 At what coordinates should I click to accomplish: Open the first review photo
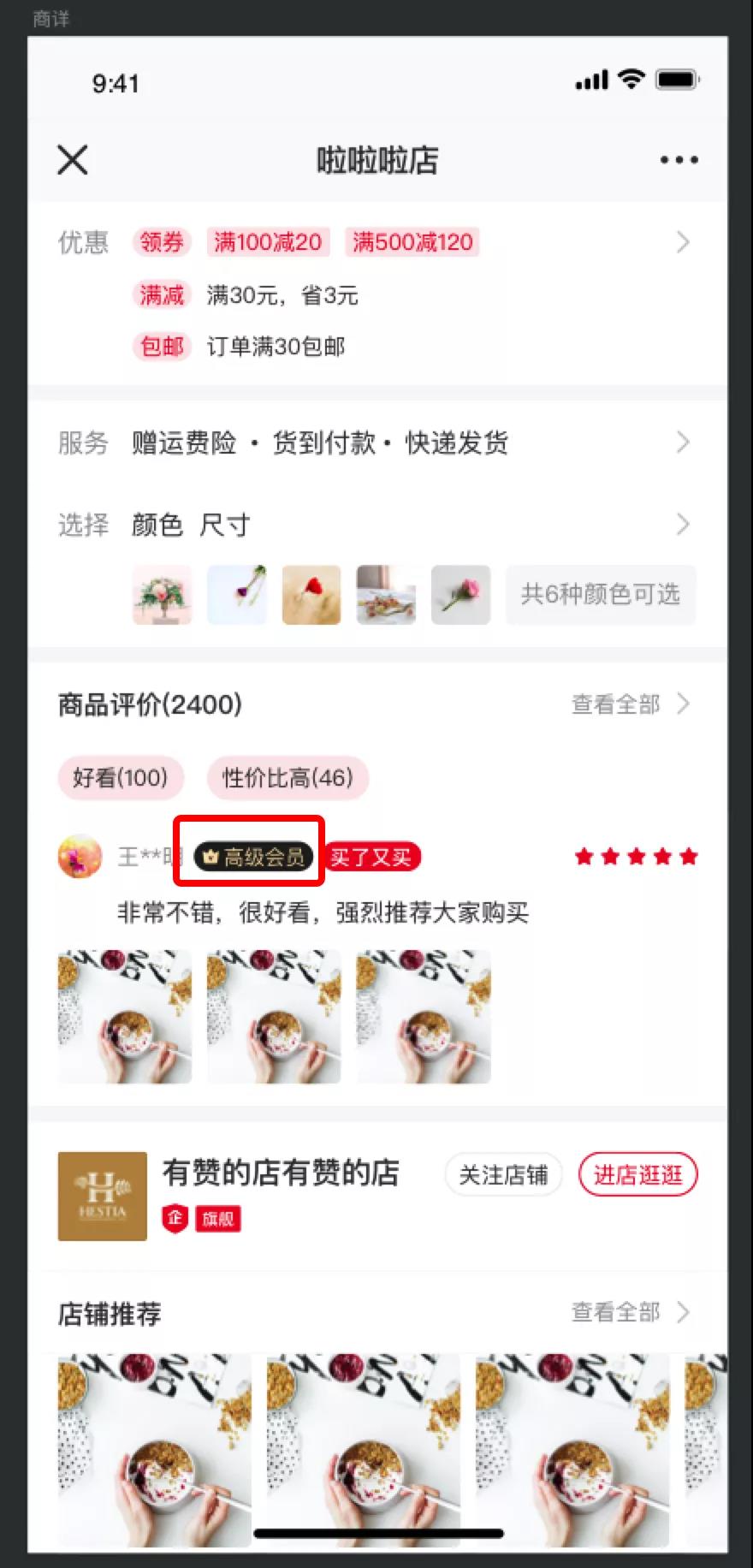point(125,1017)
